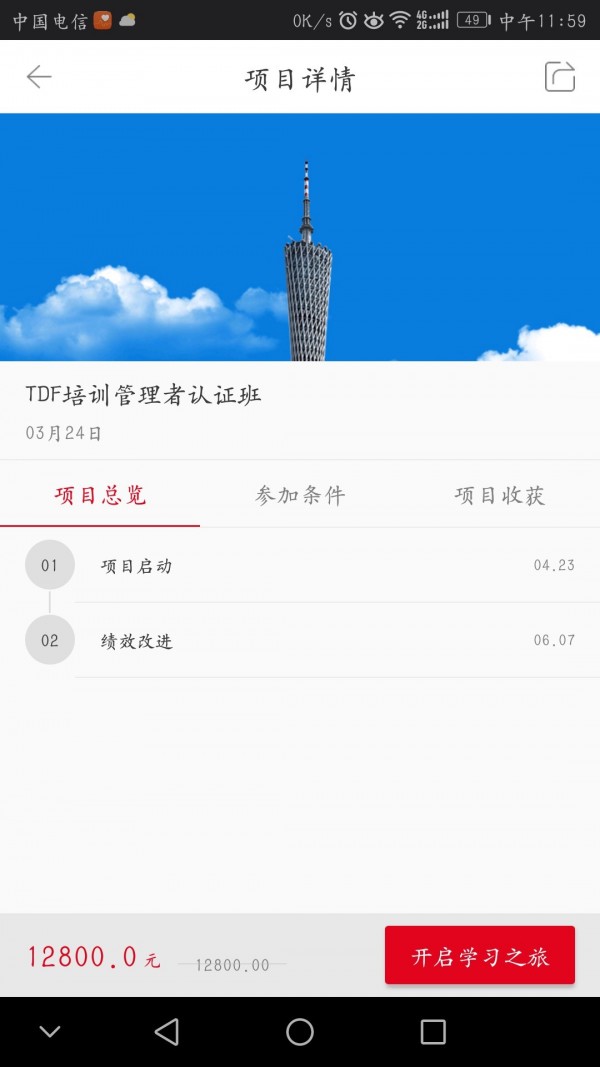Open the recent apps view
Viewport: 600px width, 1067px height.
pos(433,1032)
